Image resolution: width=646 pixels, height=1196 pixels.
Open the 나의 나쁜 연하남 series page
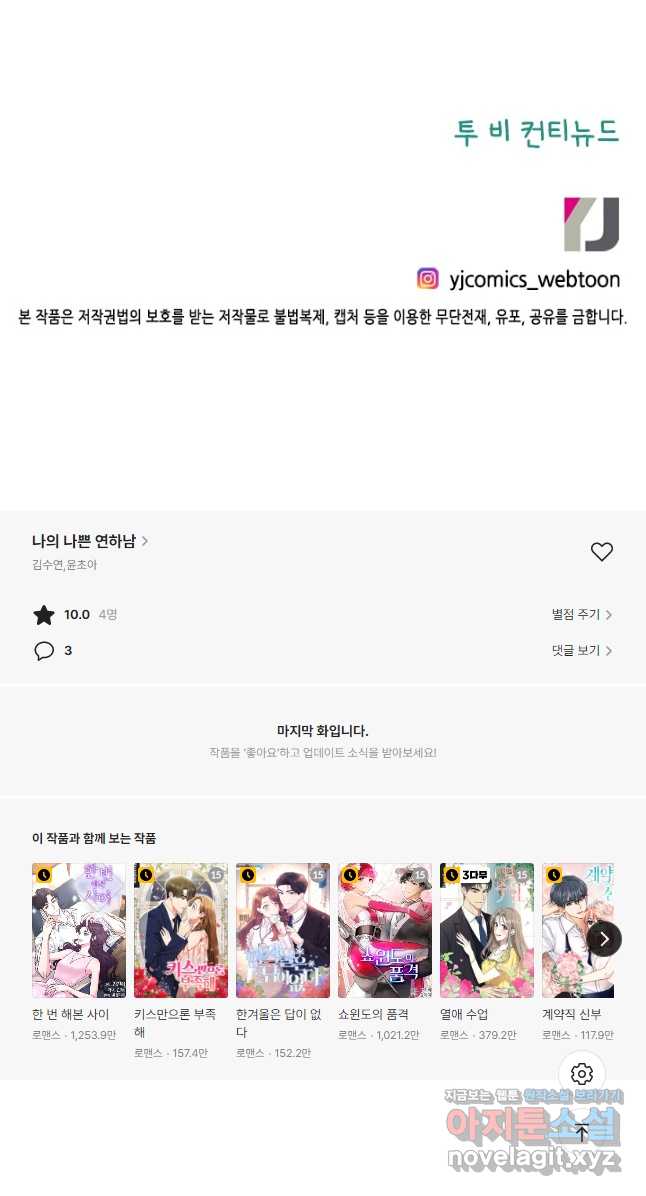pos(90,541)
